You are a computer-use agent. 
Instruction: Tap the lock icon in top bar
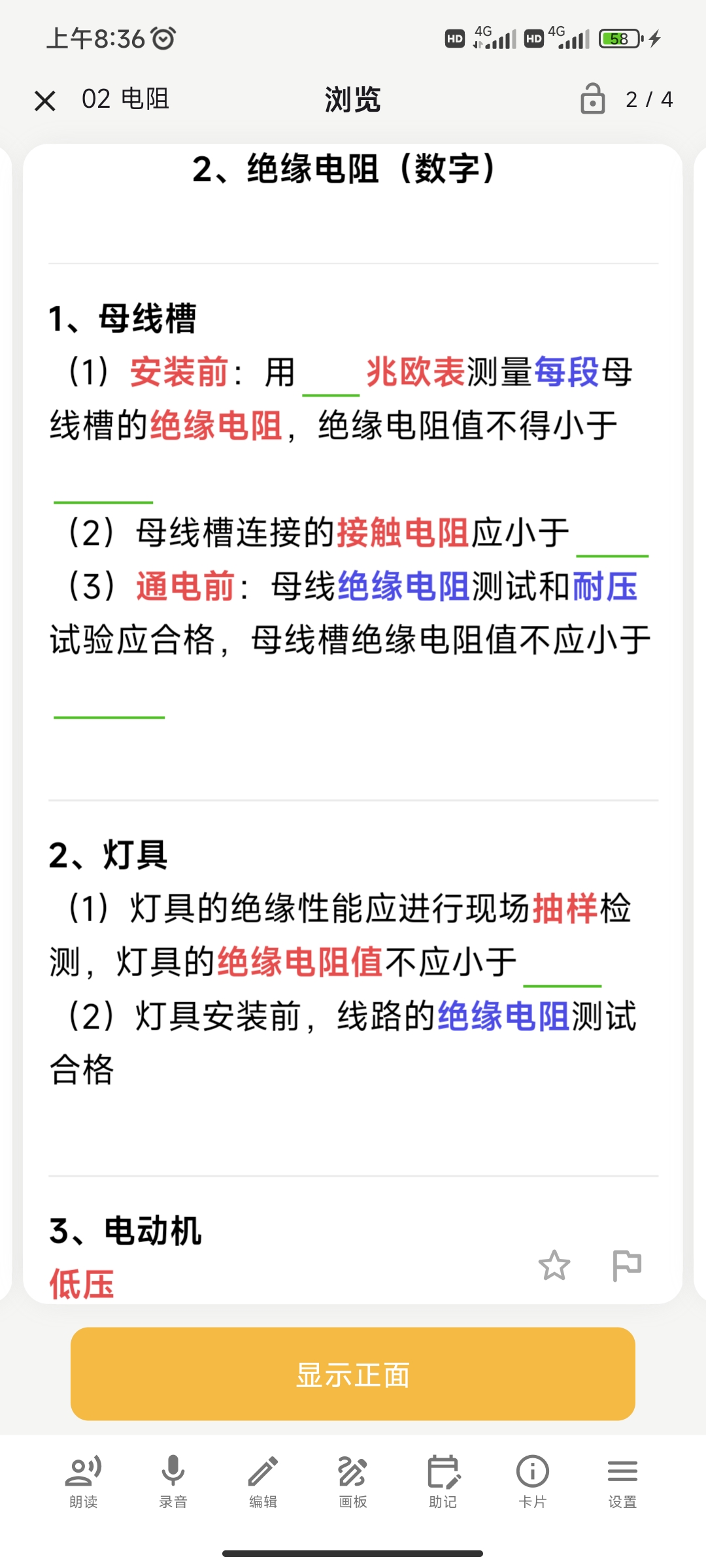coord(592,99)
